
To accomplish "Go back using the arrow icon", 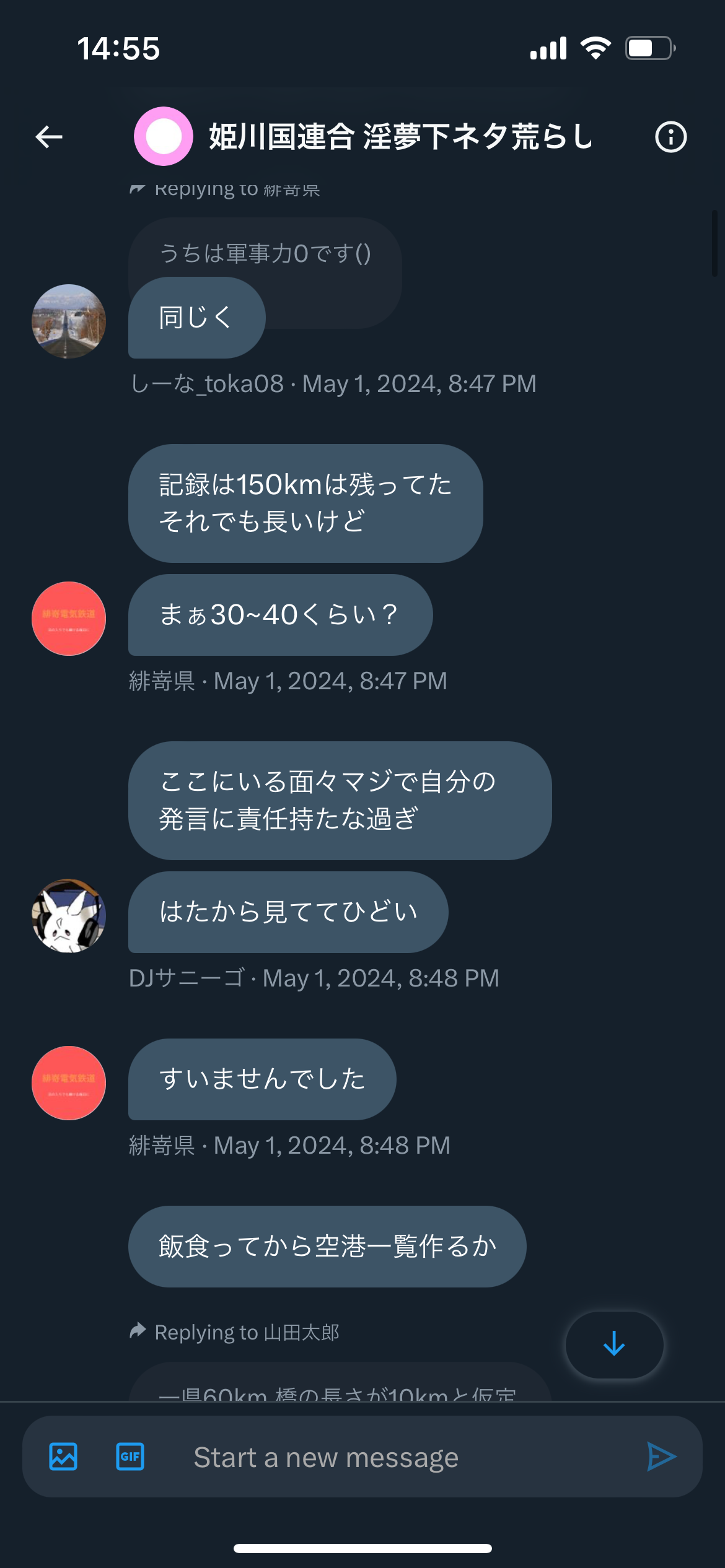I will point(49,137).
